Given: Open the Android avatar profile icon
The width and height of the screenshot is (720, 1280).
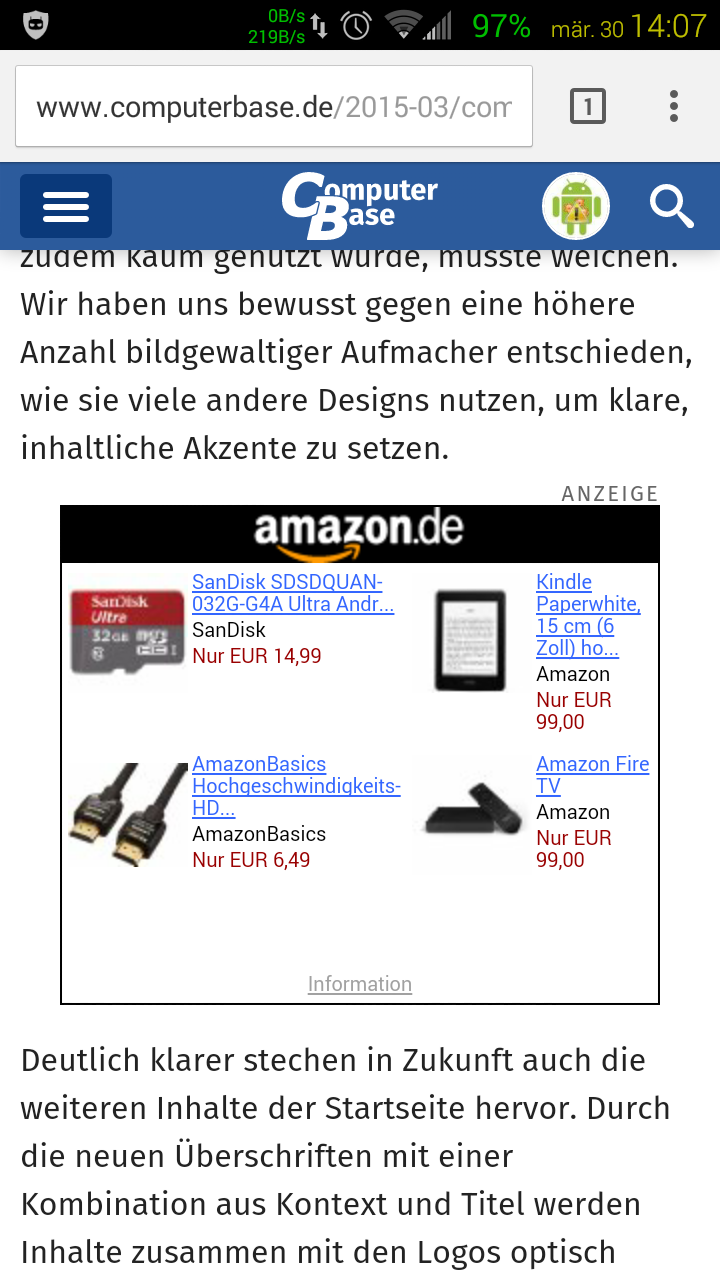Looking at the screenshot, I should coord(576,206).
